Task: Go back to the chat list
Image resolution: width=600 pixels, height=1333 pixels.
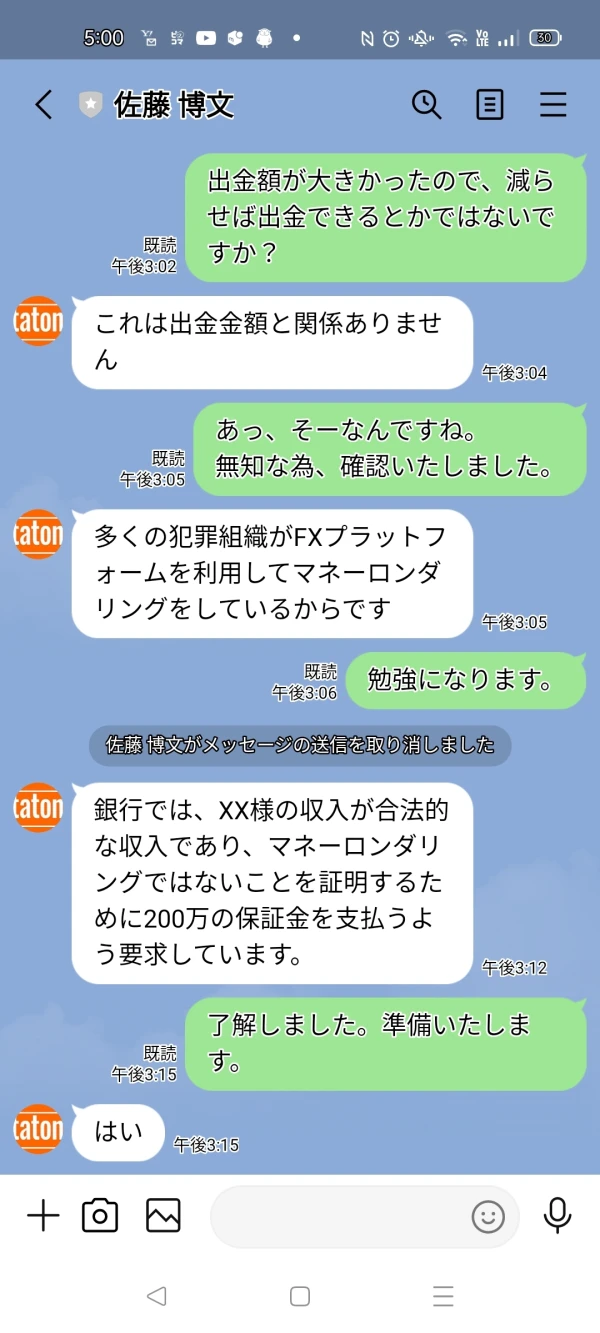Action: click(x=44, y=105)
